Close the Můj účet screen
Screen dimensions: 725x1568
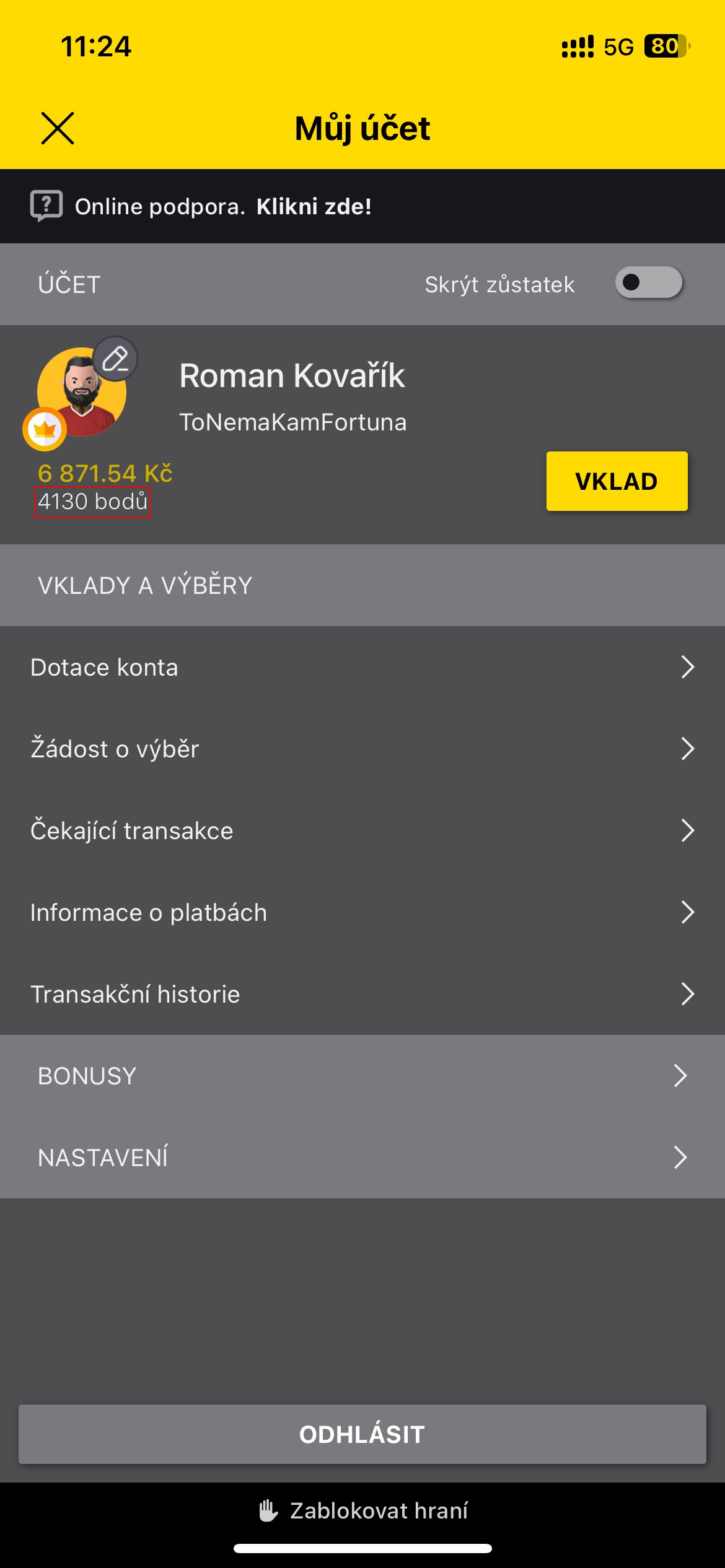[x=58, y=128]
